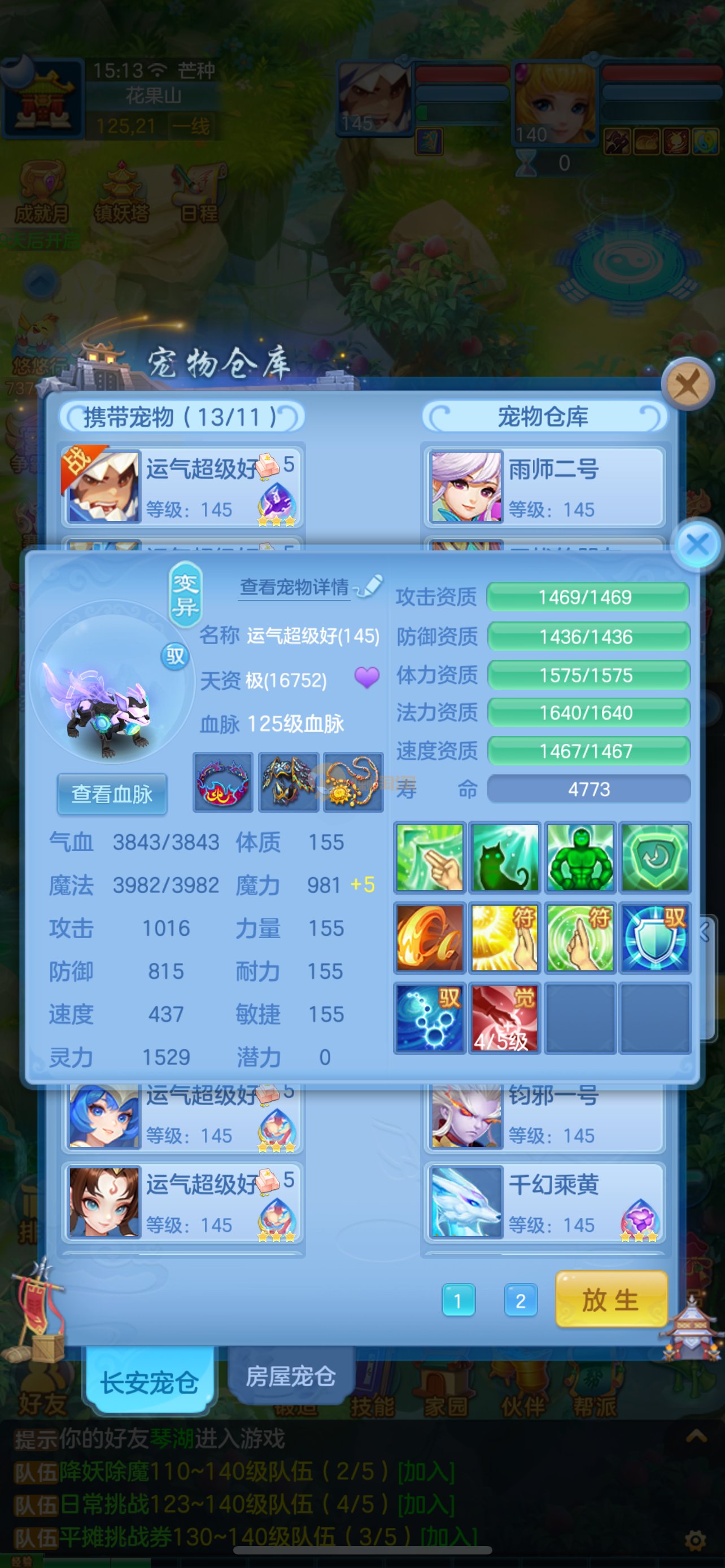Close the pet warehouse window

point(688,384)
